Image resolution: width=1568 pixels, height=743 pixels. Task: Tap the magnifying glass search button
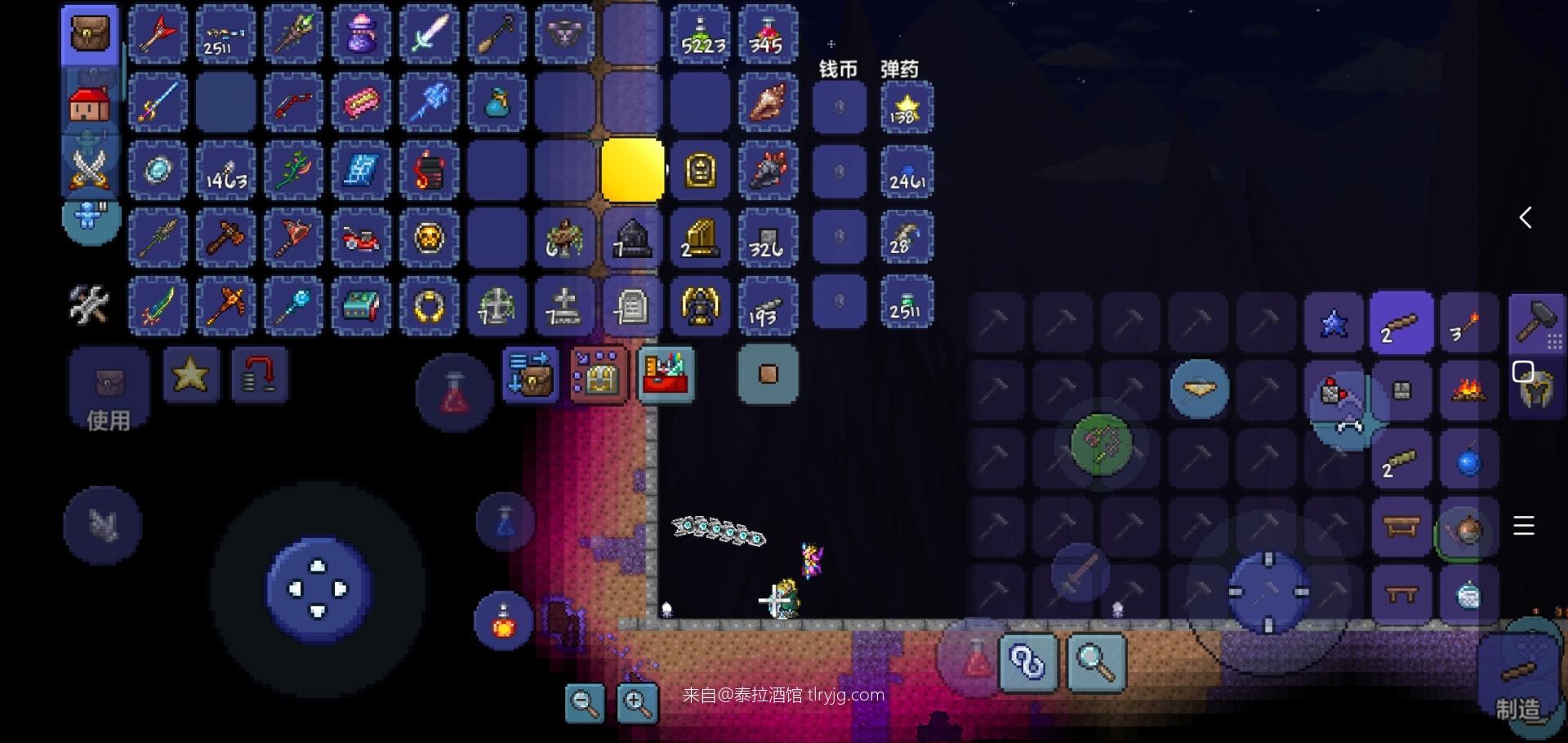pyautogui.click(x=1096, y=662)
